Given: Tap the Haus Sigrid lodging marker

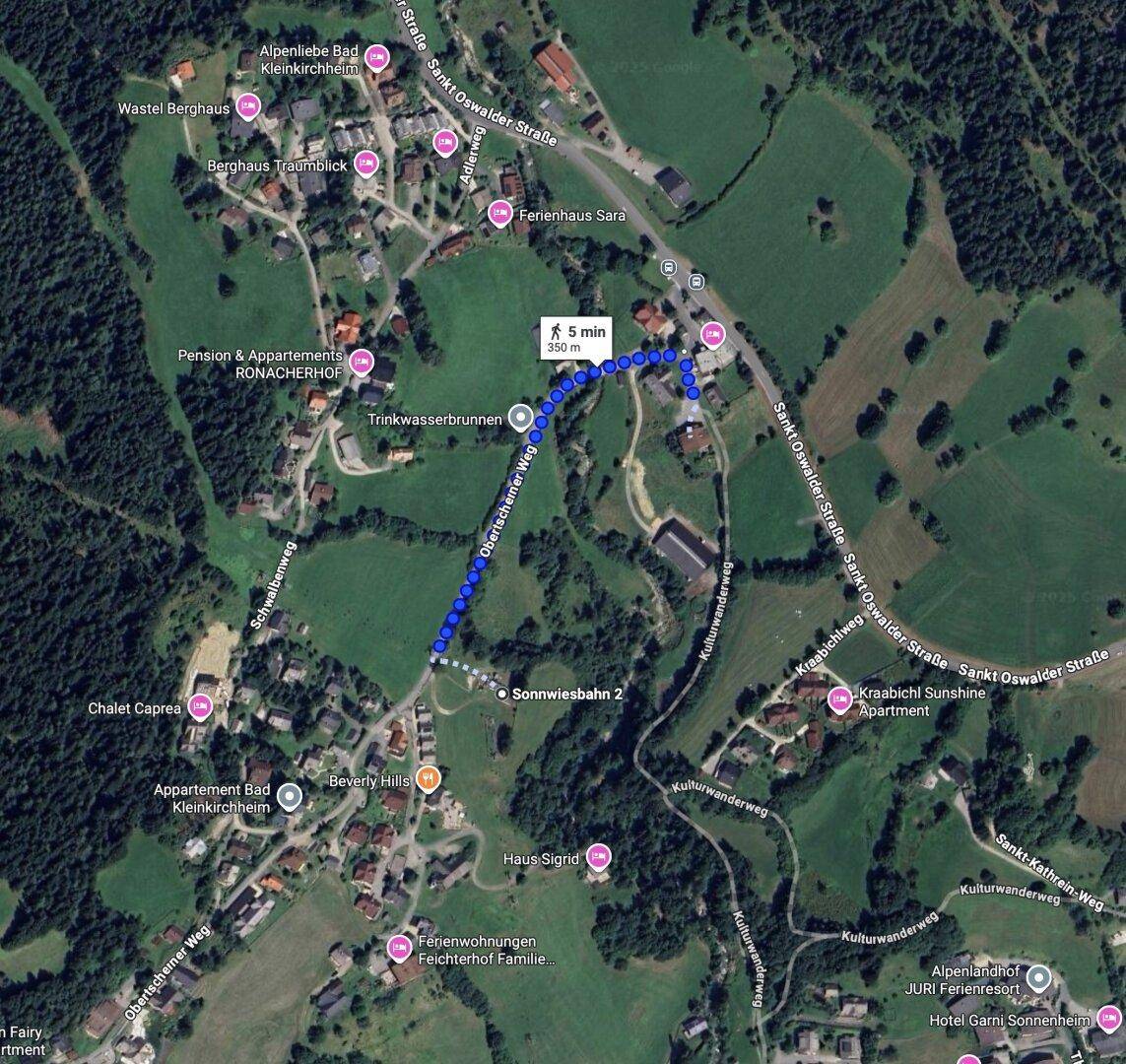Looking at the screenshot, I should tap(598, 856).
